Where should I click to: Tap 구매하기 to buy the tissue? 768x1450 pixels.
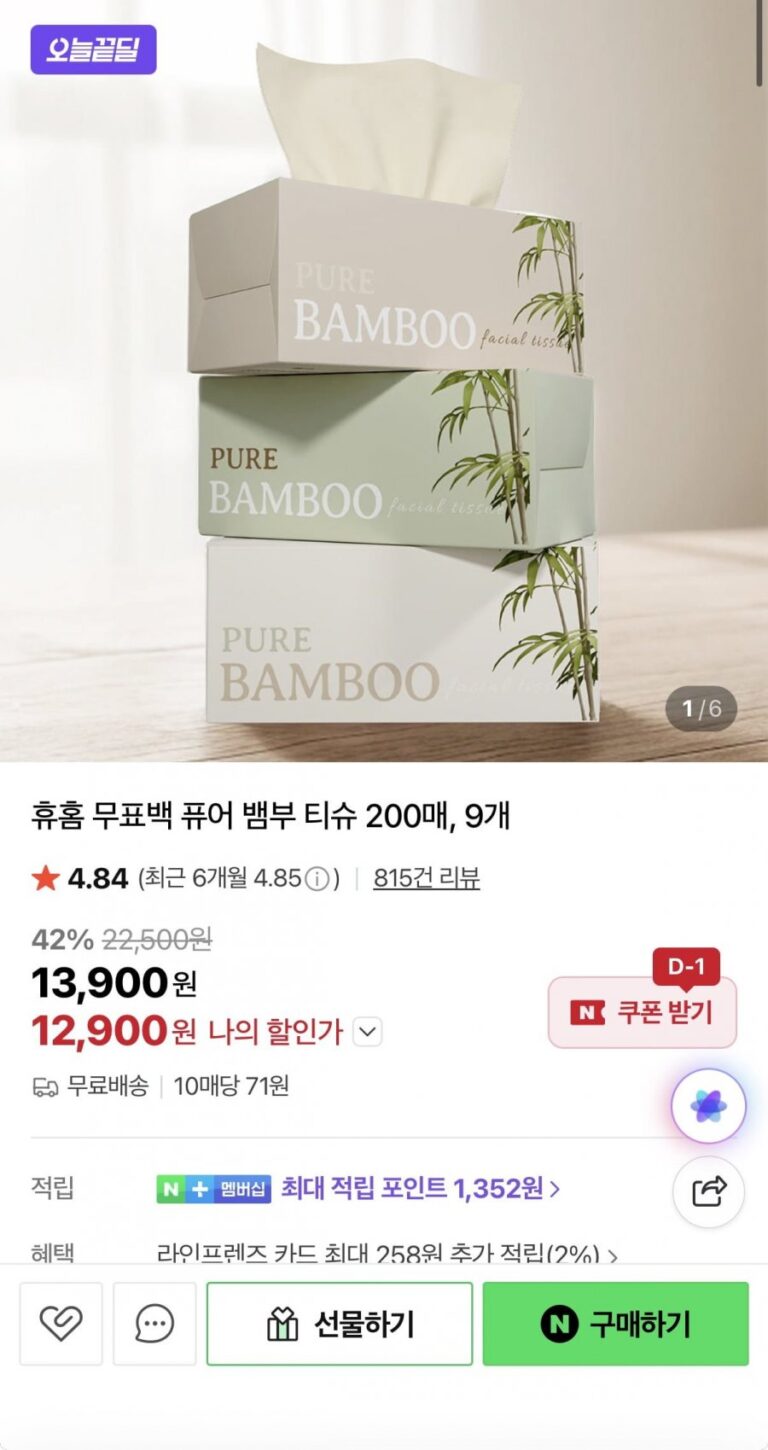615,1324
